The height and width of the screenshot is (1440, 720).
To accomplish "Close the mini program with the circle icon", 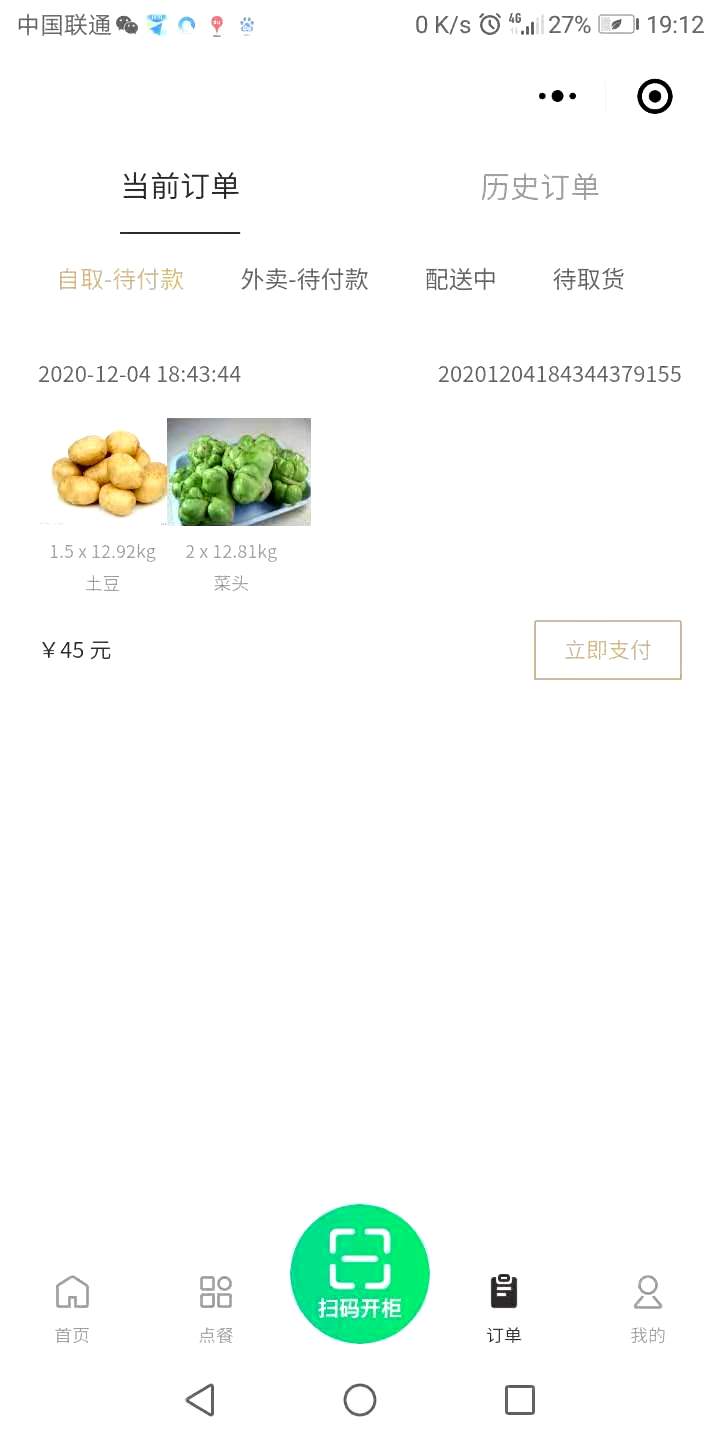I will [655, 96].
